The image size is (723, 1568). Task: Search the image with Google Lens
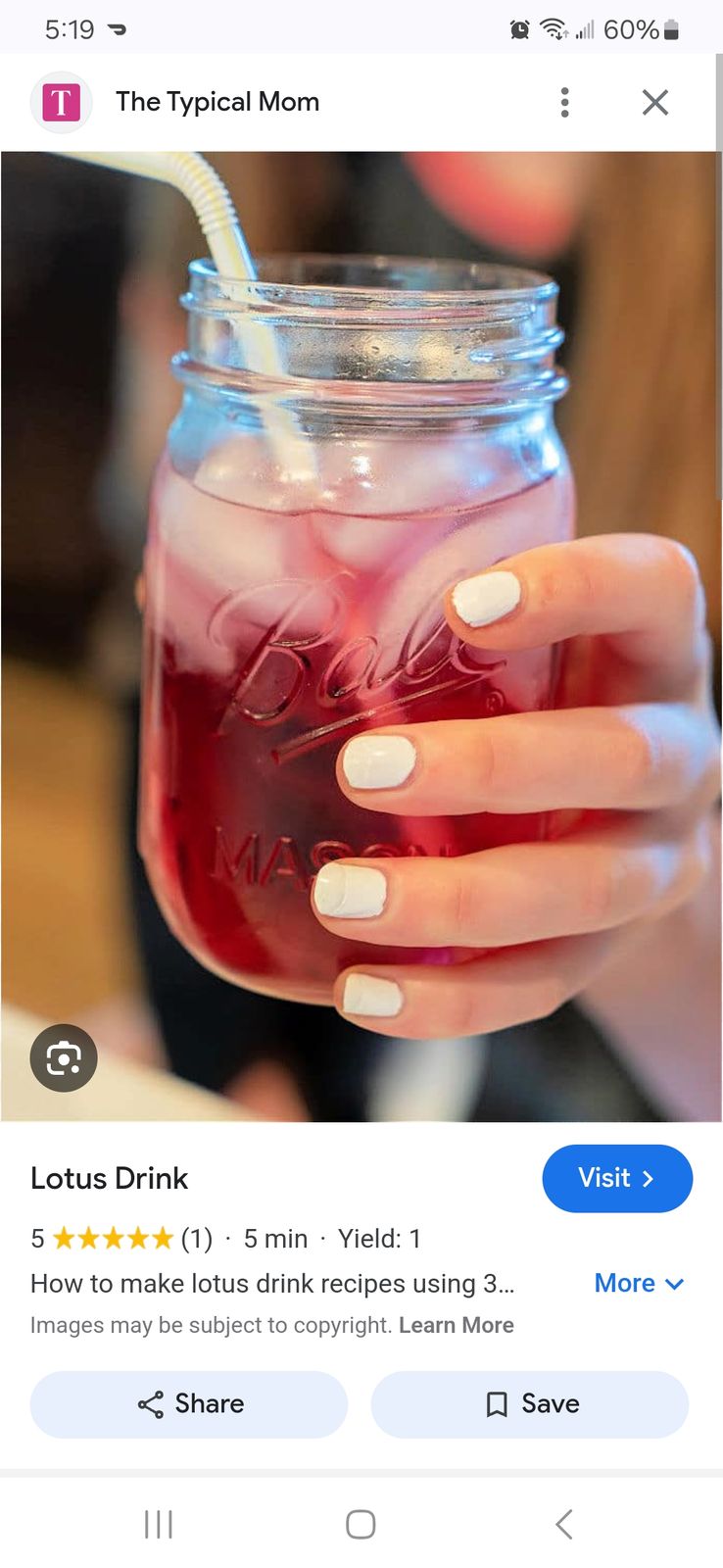point(64,1058)
